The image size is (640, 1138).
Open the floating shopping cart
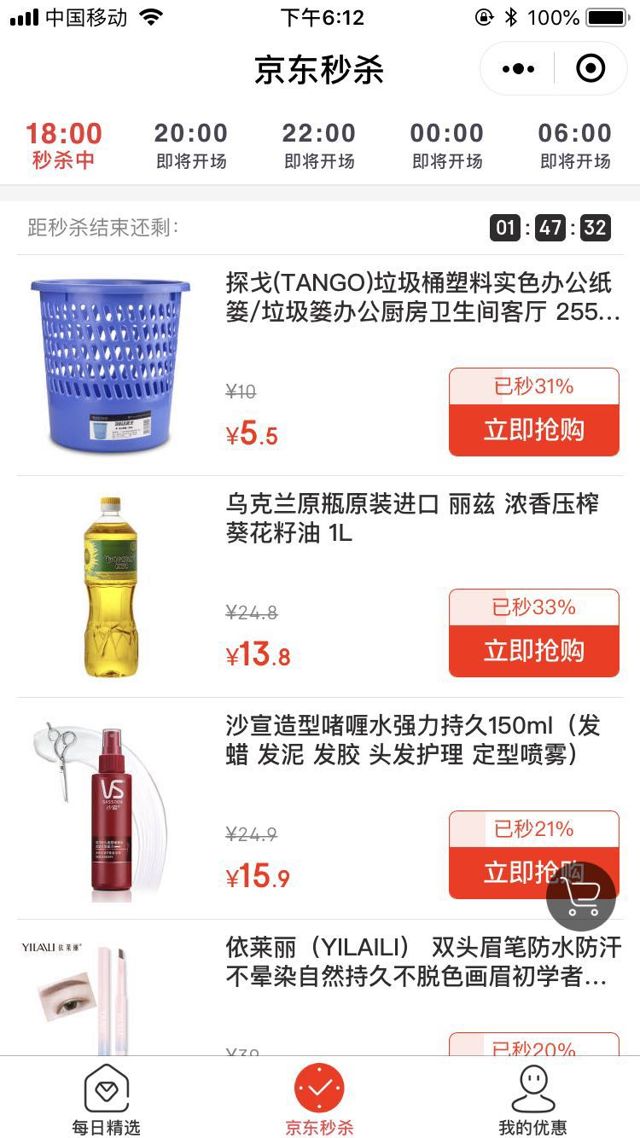[581, 896]
